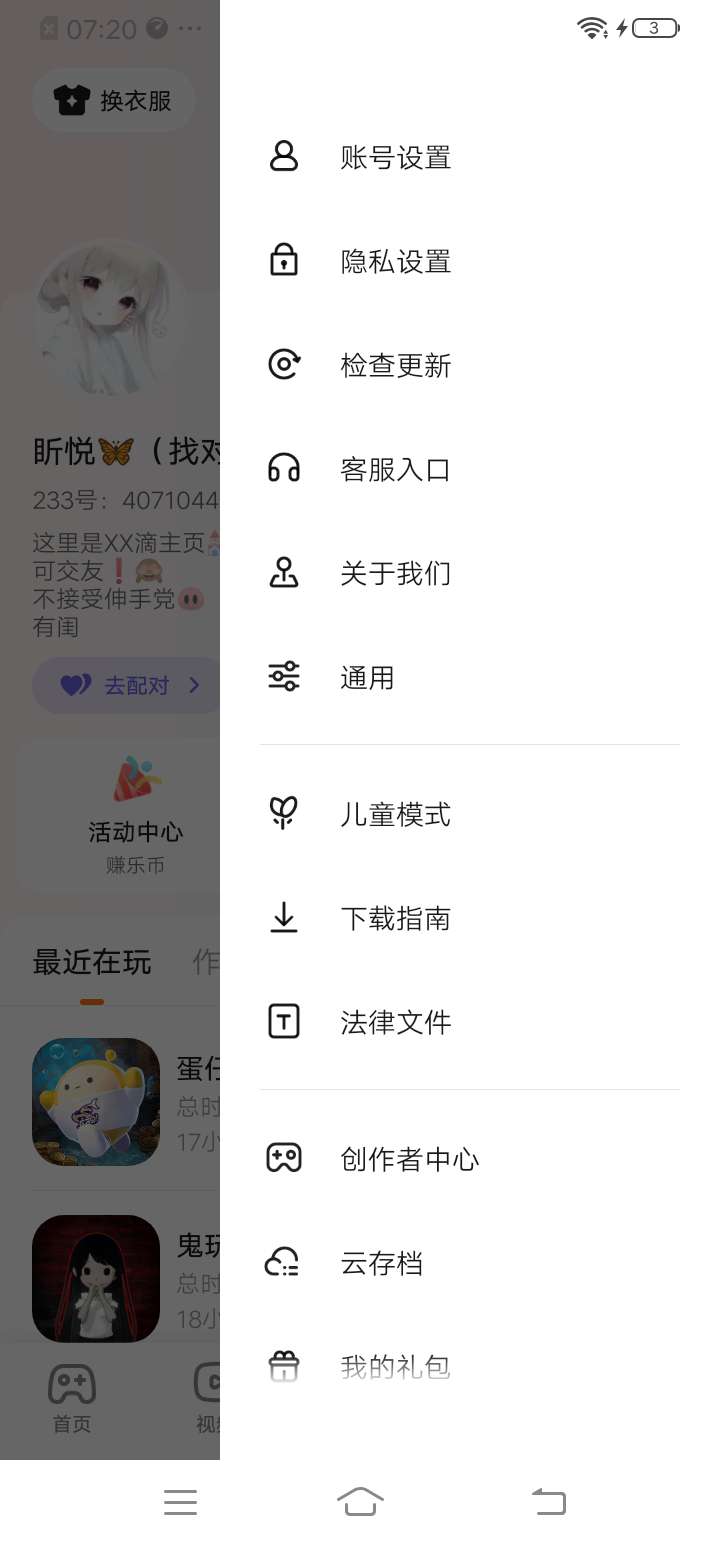Open 我的礼包 my gift packs
This screenshot has height=1544, width=720.
pos(395,1366)
